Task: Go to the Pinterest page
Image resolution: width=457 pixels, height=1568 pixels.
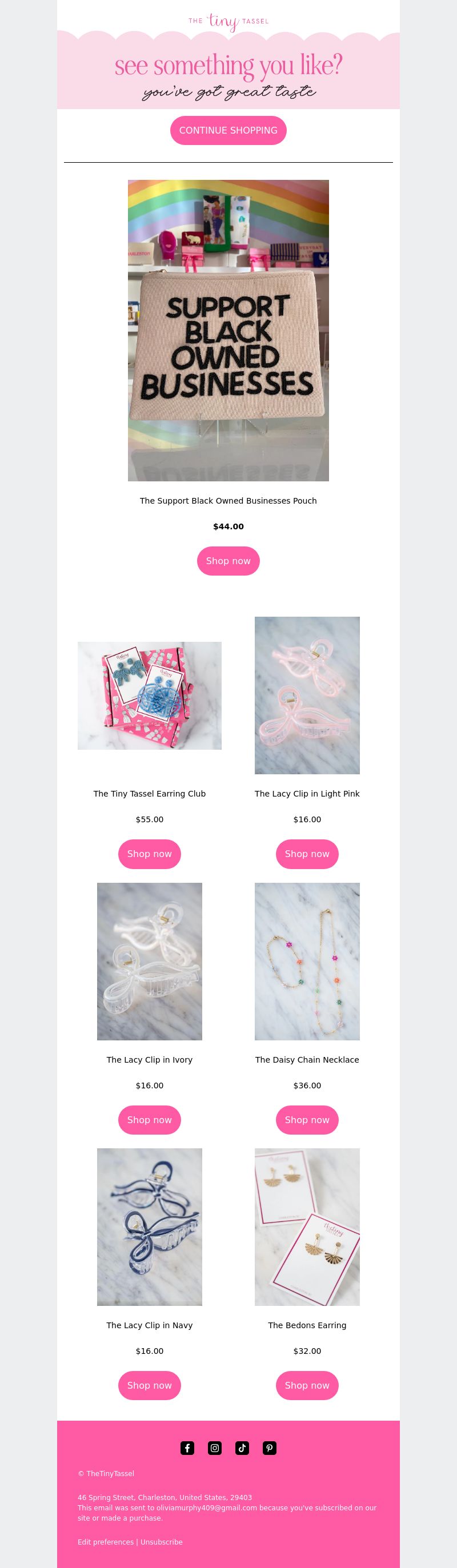Action: click(269, 1448)
